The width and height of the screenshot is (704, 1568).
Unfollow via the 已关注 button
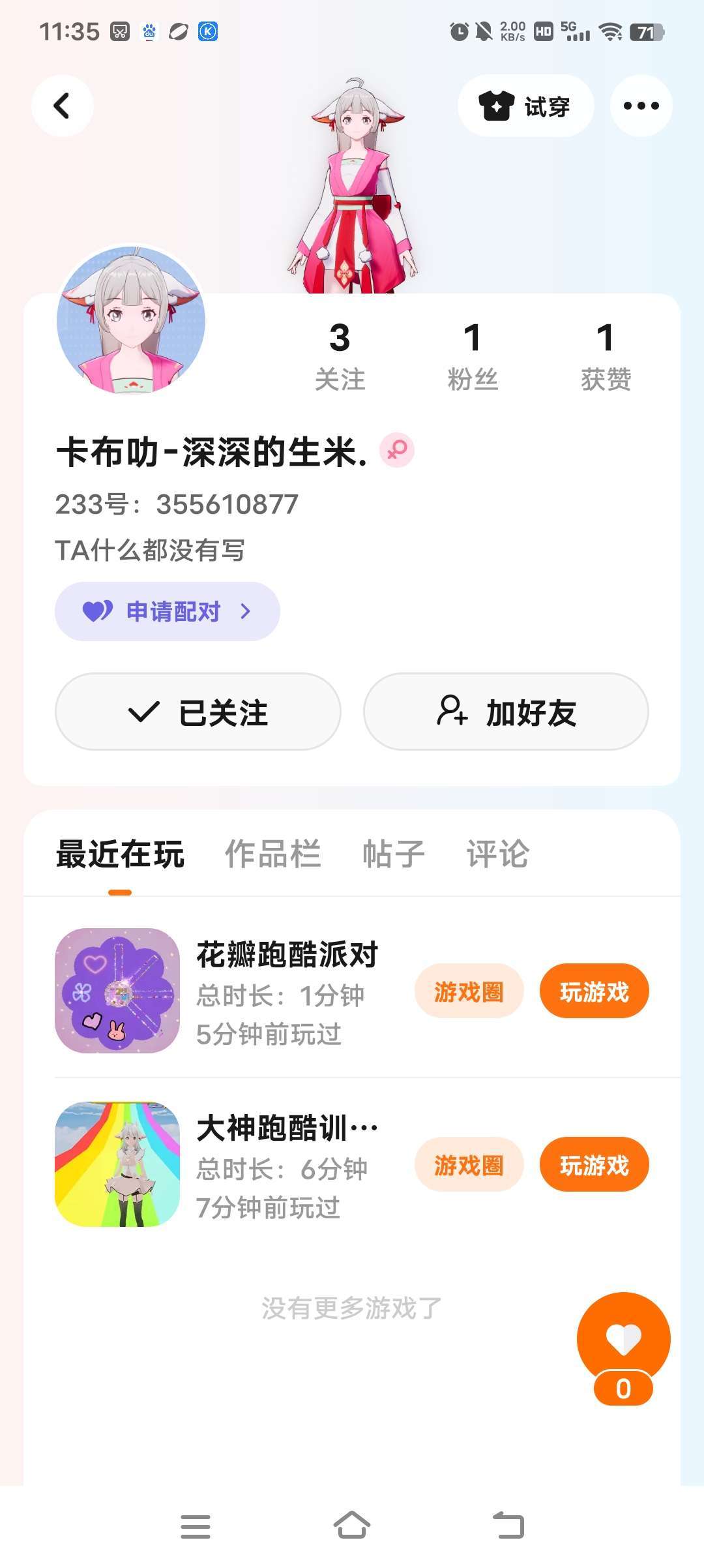[x=198, y=712]
